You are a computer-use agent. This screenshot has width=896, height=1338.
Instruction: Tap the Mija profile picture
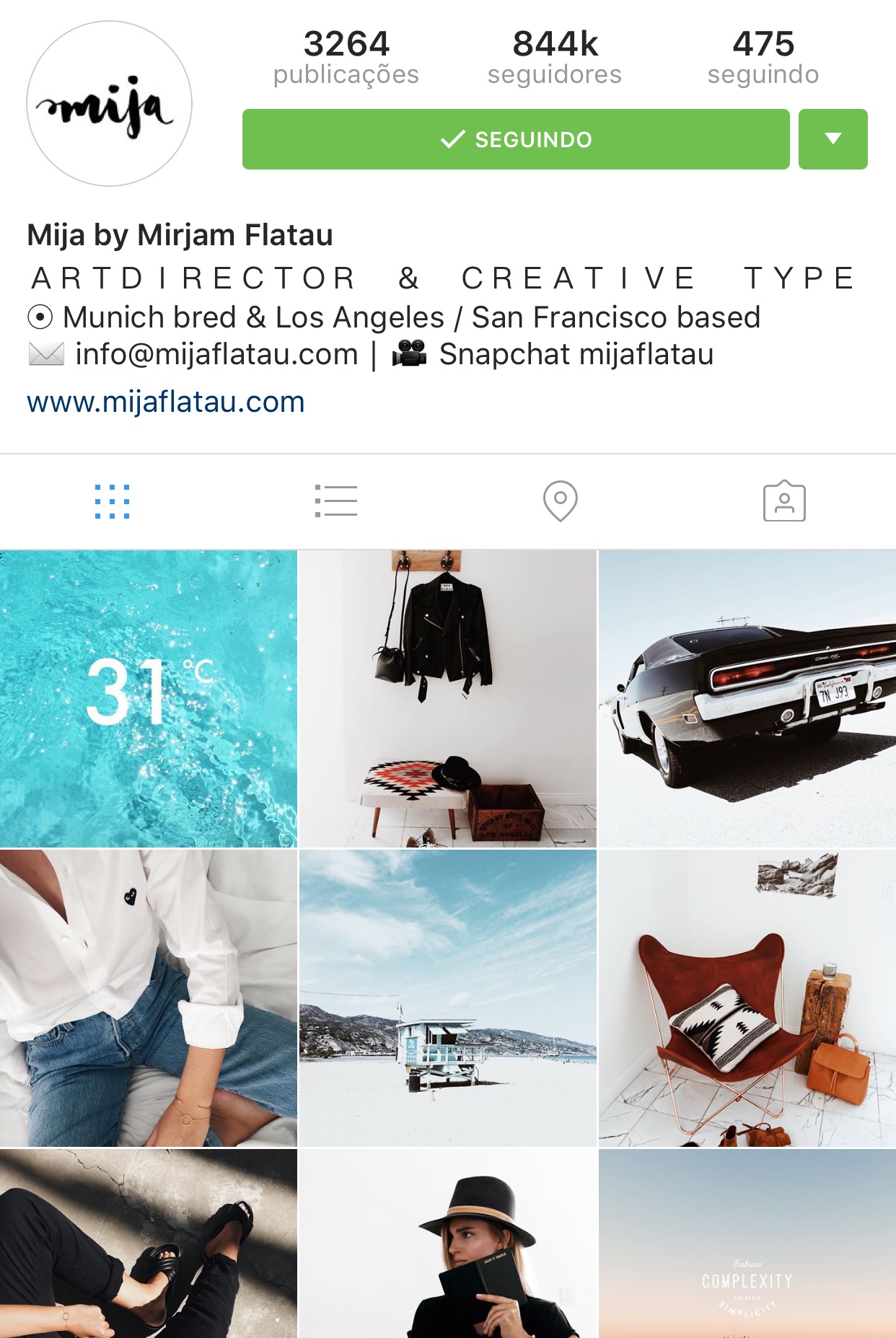[110, 104]
